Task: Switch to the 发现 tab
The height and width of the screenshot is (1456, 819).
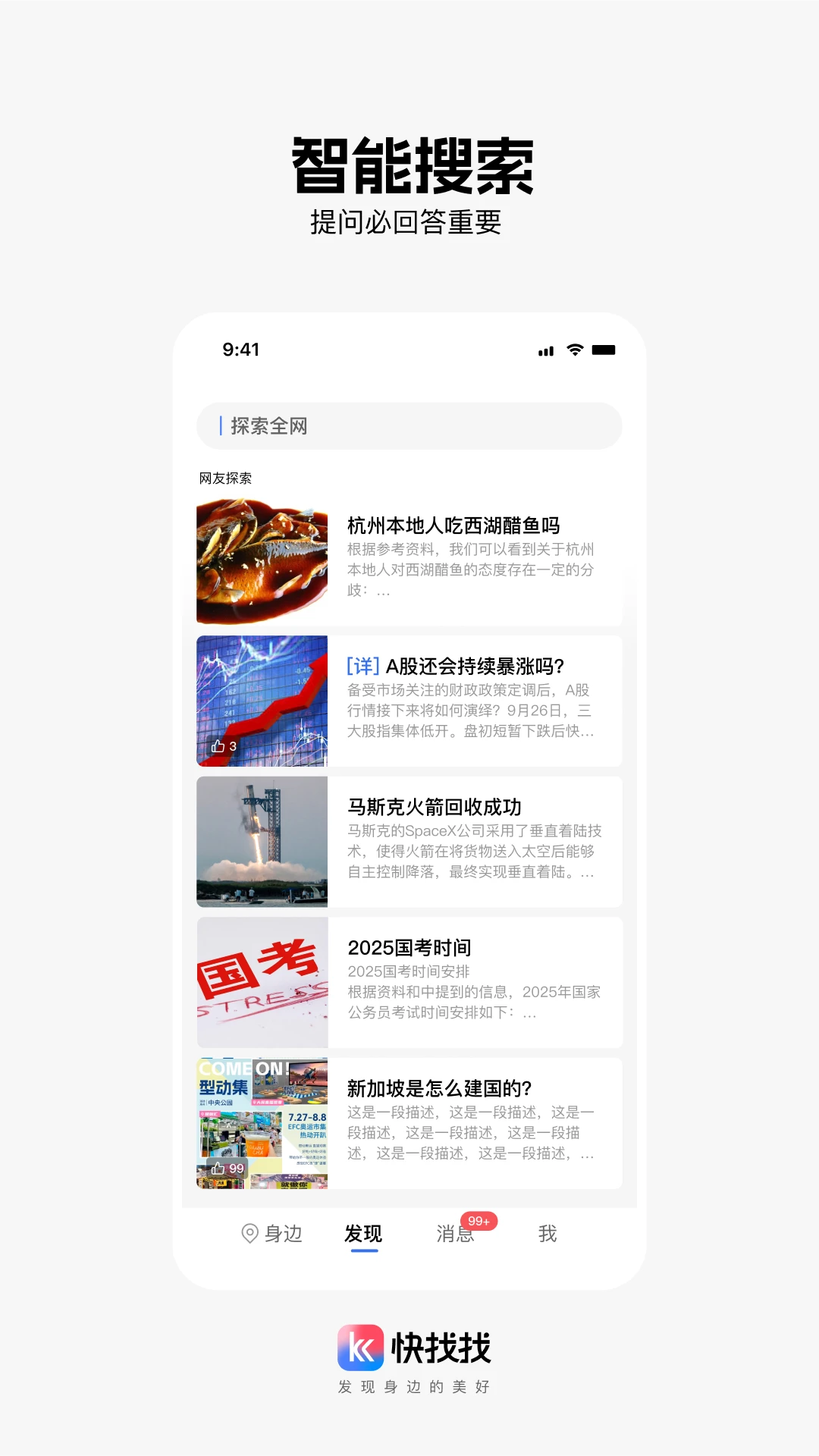Action: click(x=364, y=1233)
